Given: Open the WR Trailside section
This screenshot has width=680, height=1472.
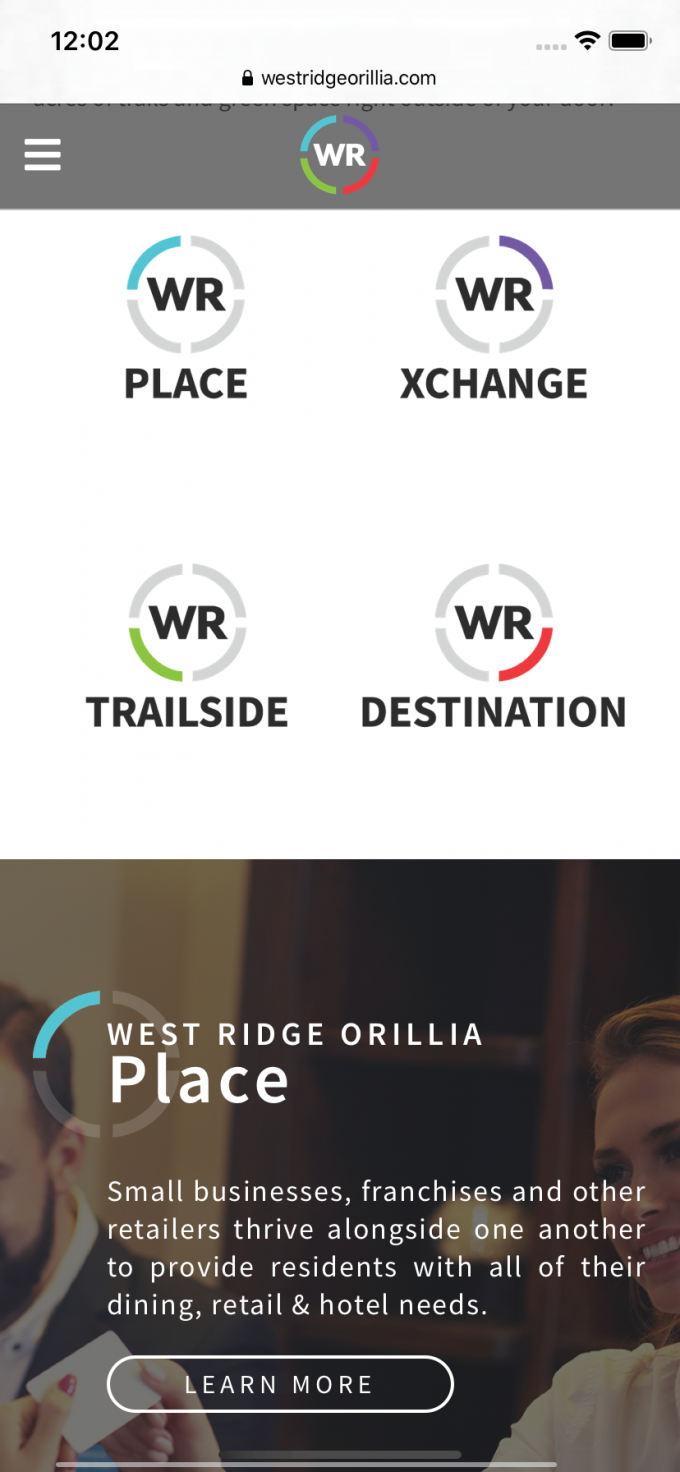Looking at the screenshot, I should click(187, 646).
